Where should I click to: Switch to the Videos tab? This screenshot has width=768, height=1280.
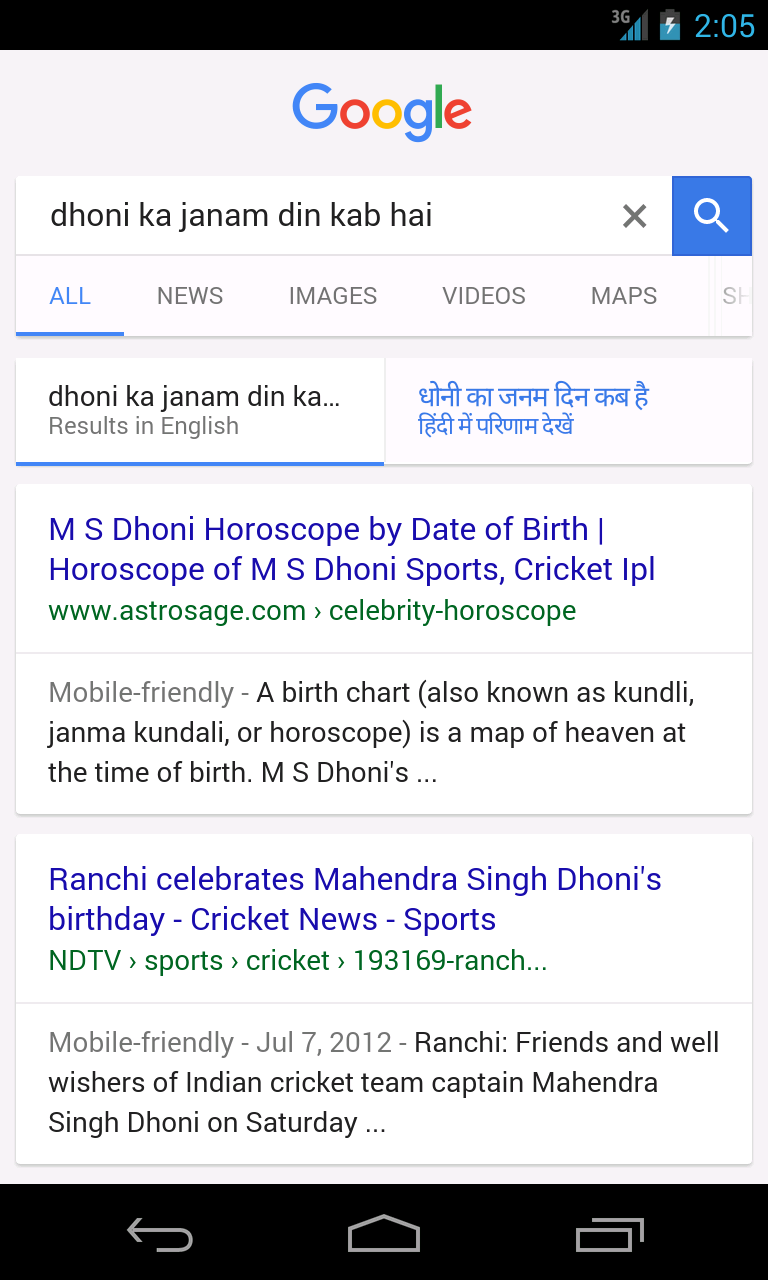(x=484, y=296)
